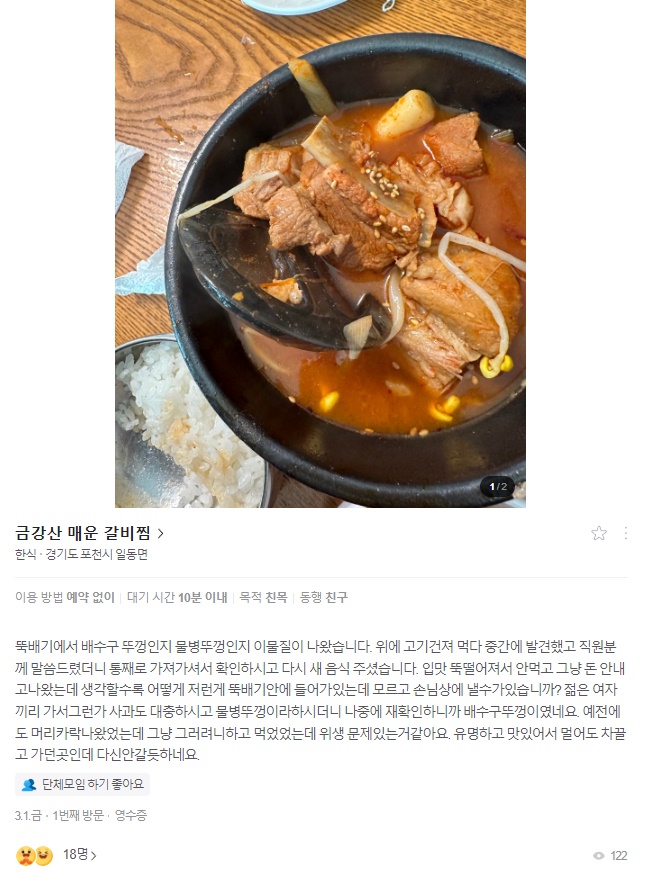Open the review photo in full view

pos(320,250)
